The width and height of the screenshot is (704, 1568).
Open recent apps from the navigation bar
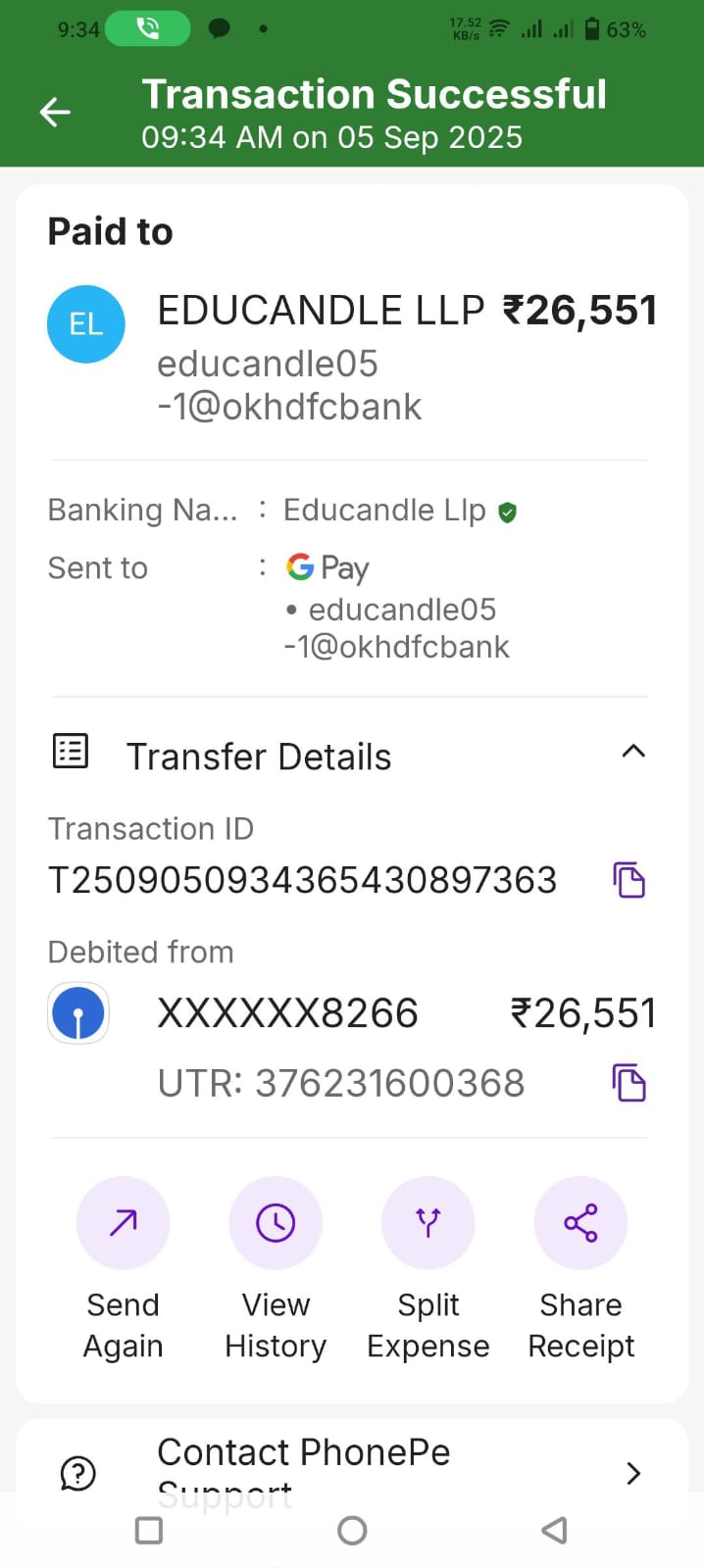[149, 1530]
